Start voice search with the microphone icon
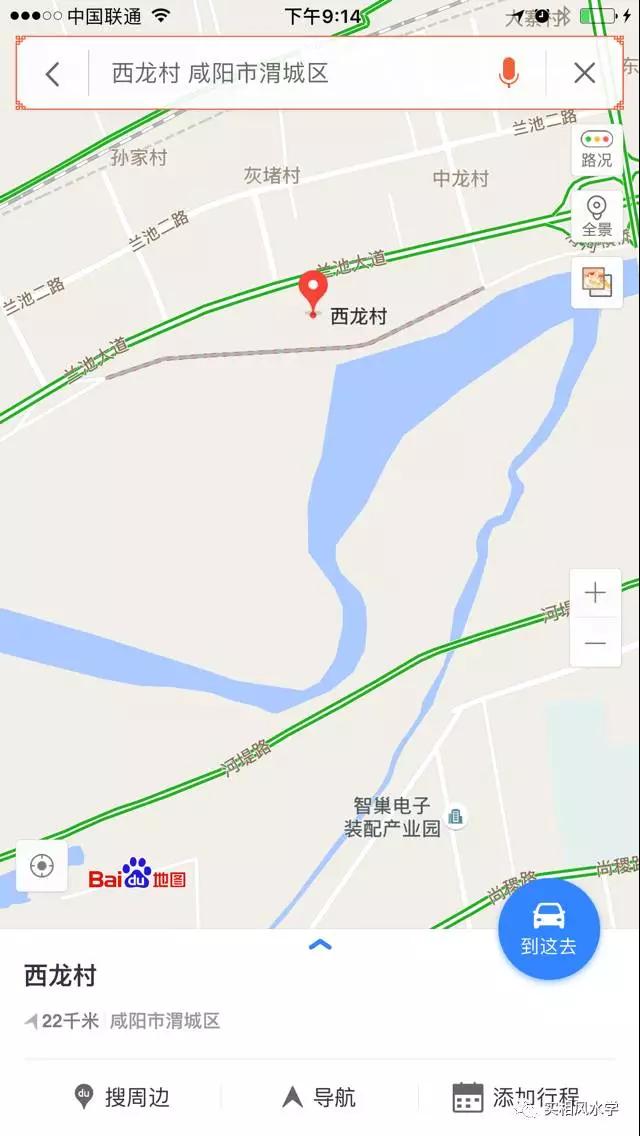Screen dimensions: 640x1136 click(x=509, y=73)
